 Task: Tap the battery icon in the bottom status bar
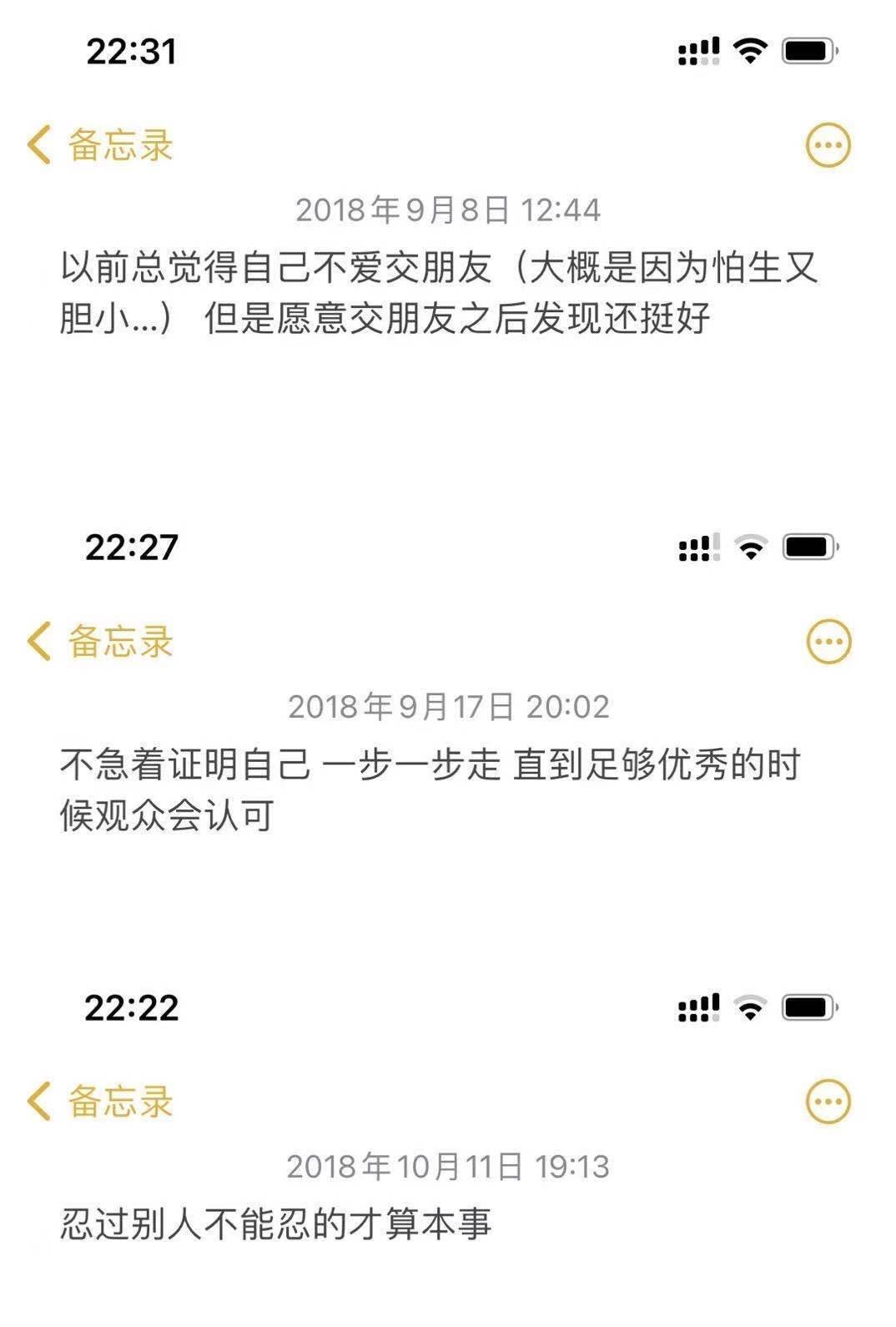pyautogui.click(x=803, y=1008)
